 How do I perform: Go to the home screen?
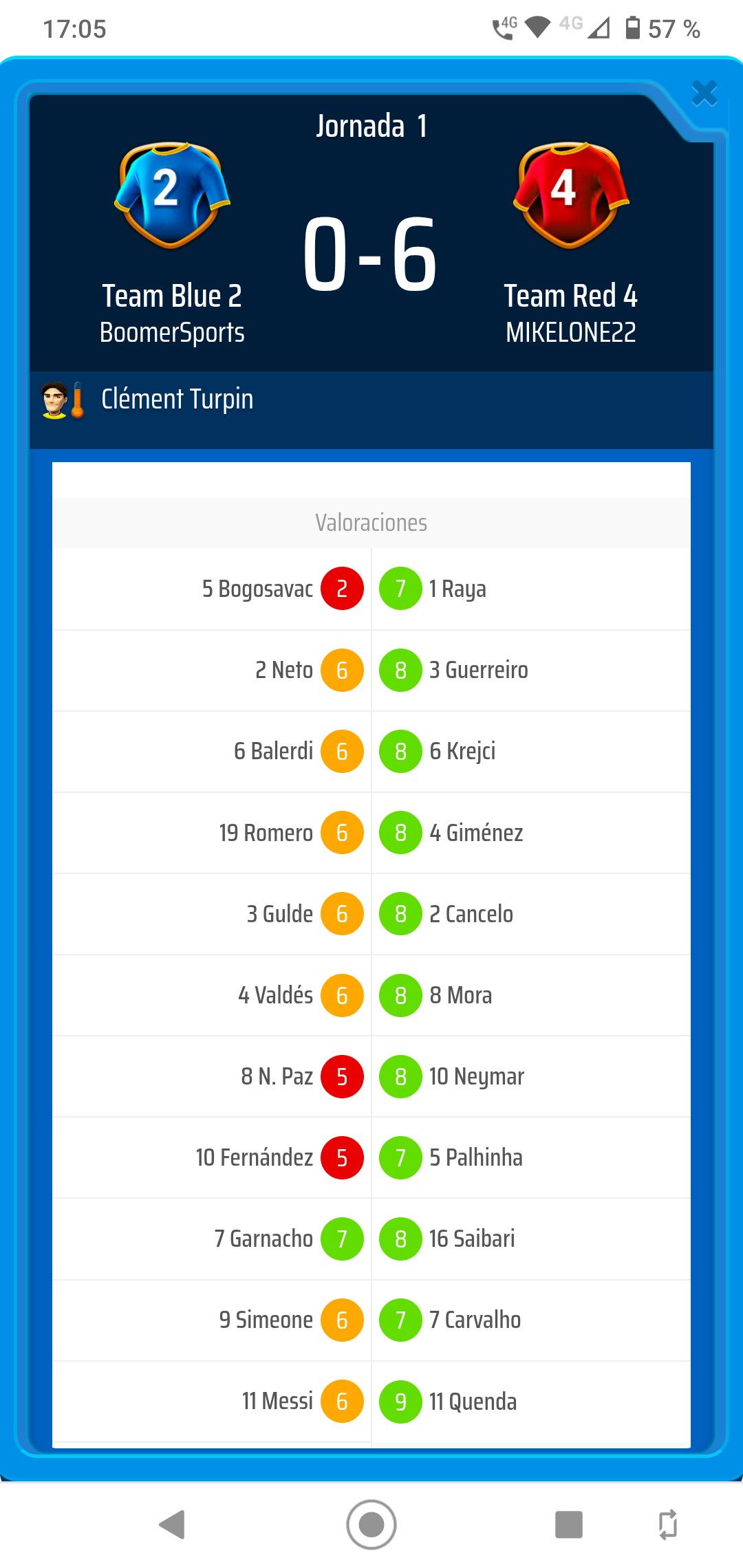coord(371,1525)
